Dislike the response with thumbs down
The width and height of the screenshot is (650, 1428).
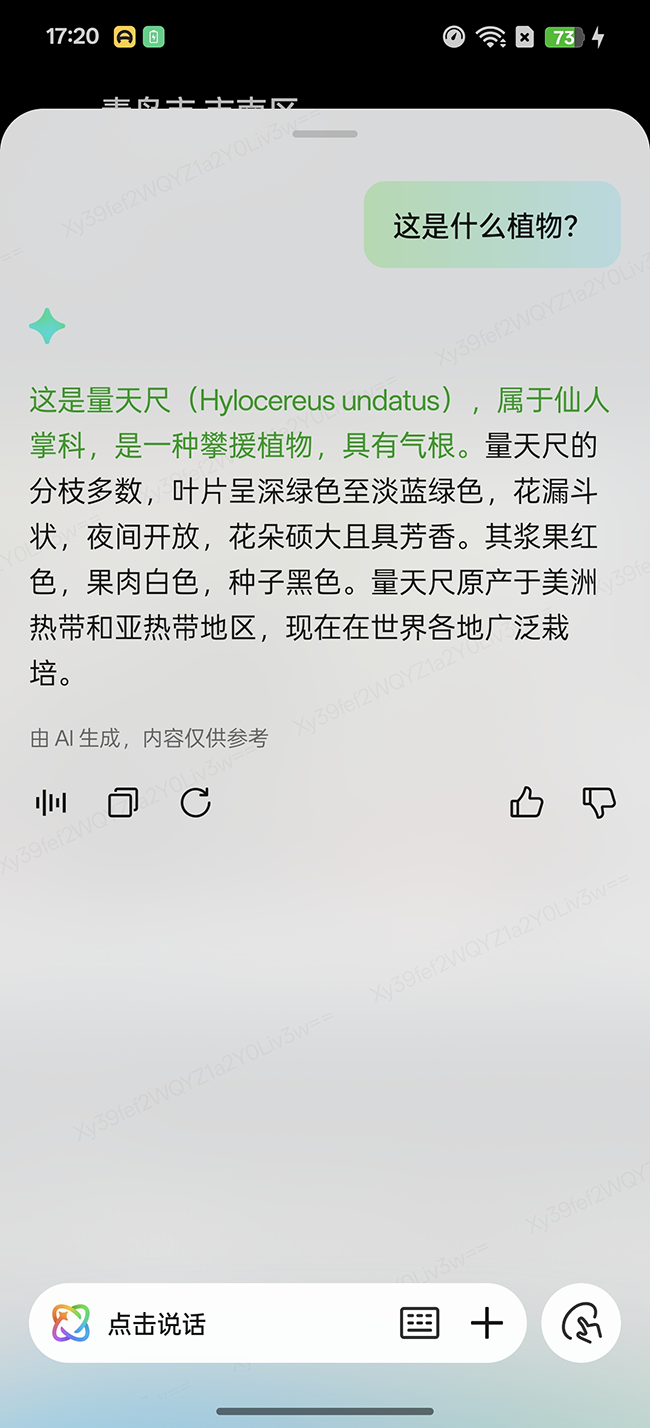pyautogui.click(x=599, y=802)
